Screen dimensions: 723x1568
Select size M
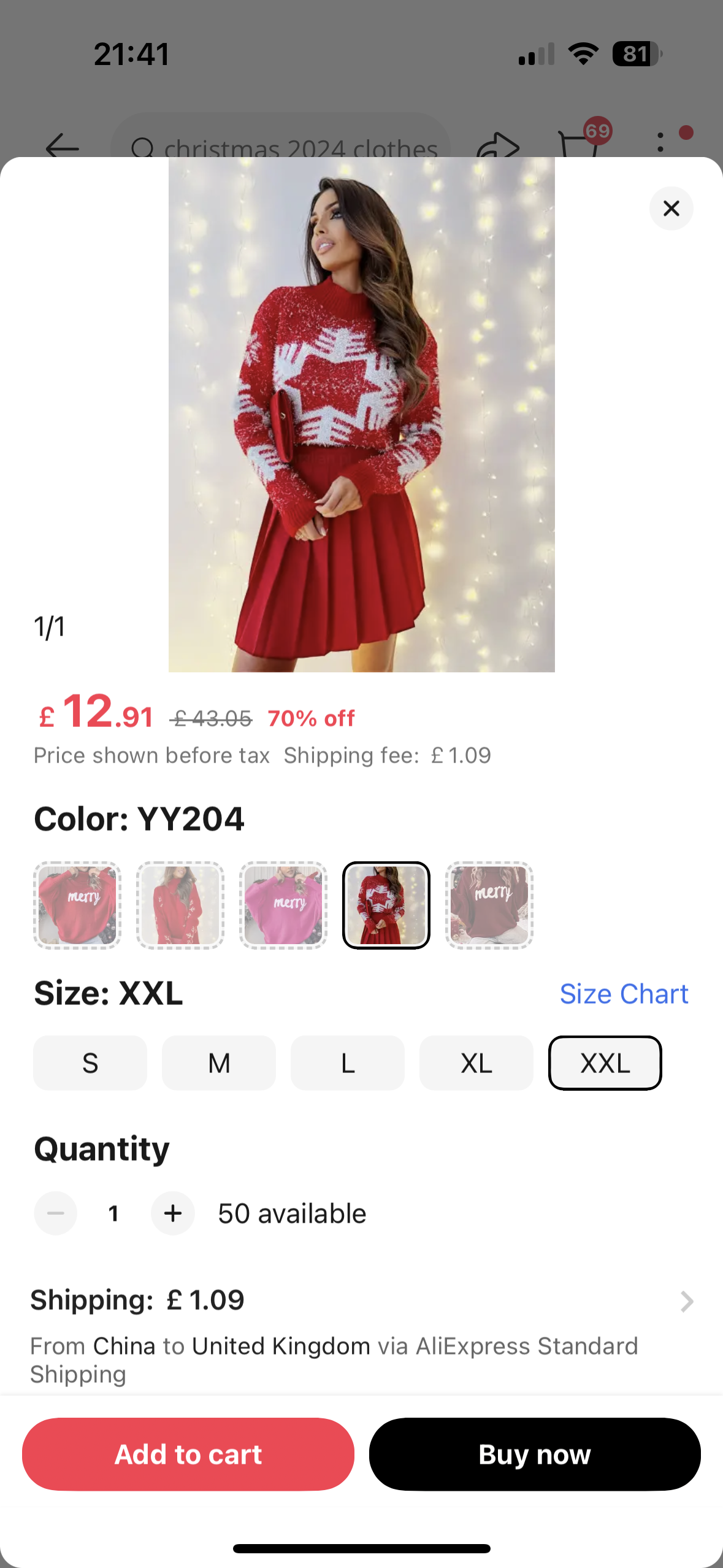[219, 1063]
